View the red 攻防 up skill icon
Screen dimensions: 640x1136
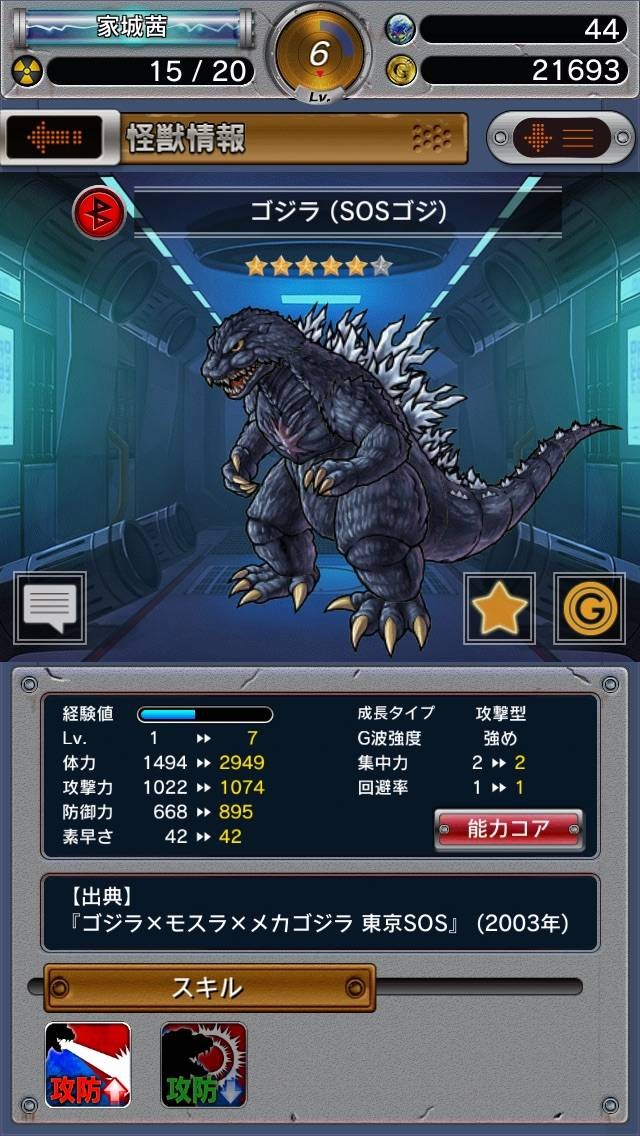[88, 1065]
